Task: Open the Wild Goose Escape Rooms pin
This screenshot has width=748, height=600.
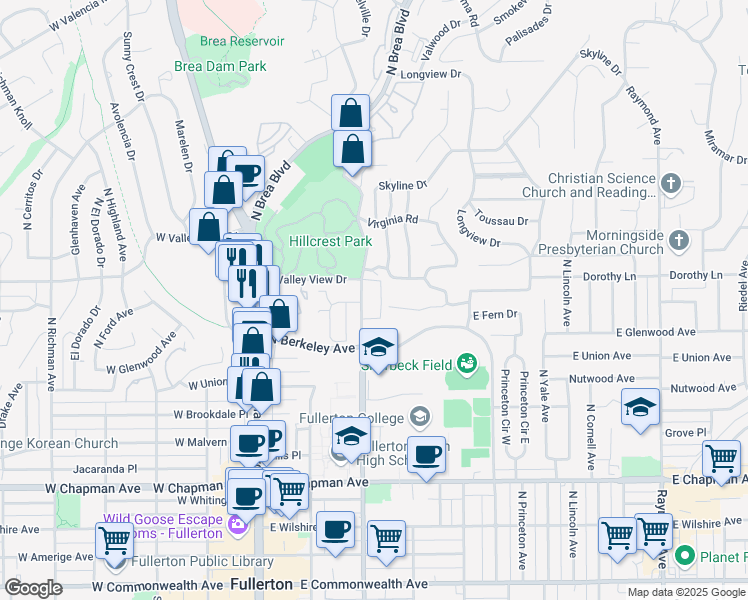Action: [x=237, y=525]
